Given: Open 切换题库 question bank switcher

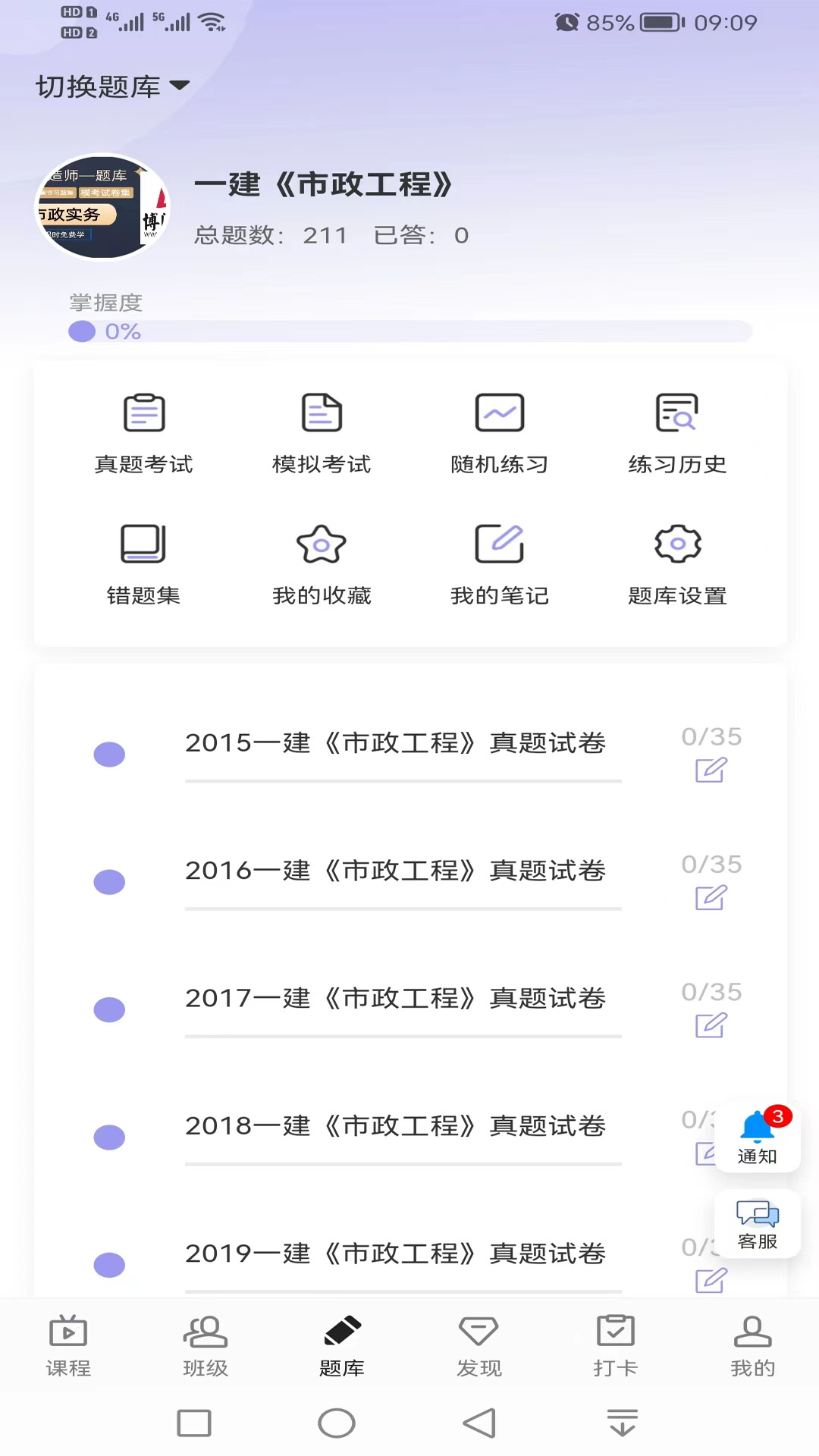Looking at the screenshot, I should coord(112,86).
